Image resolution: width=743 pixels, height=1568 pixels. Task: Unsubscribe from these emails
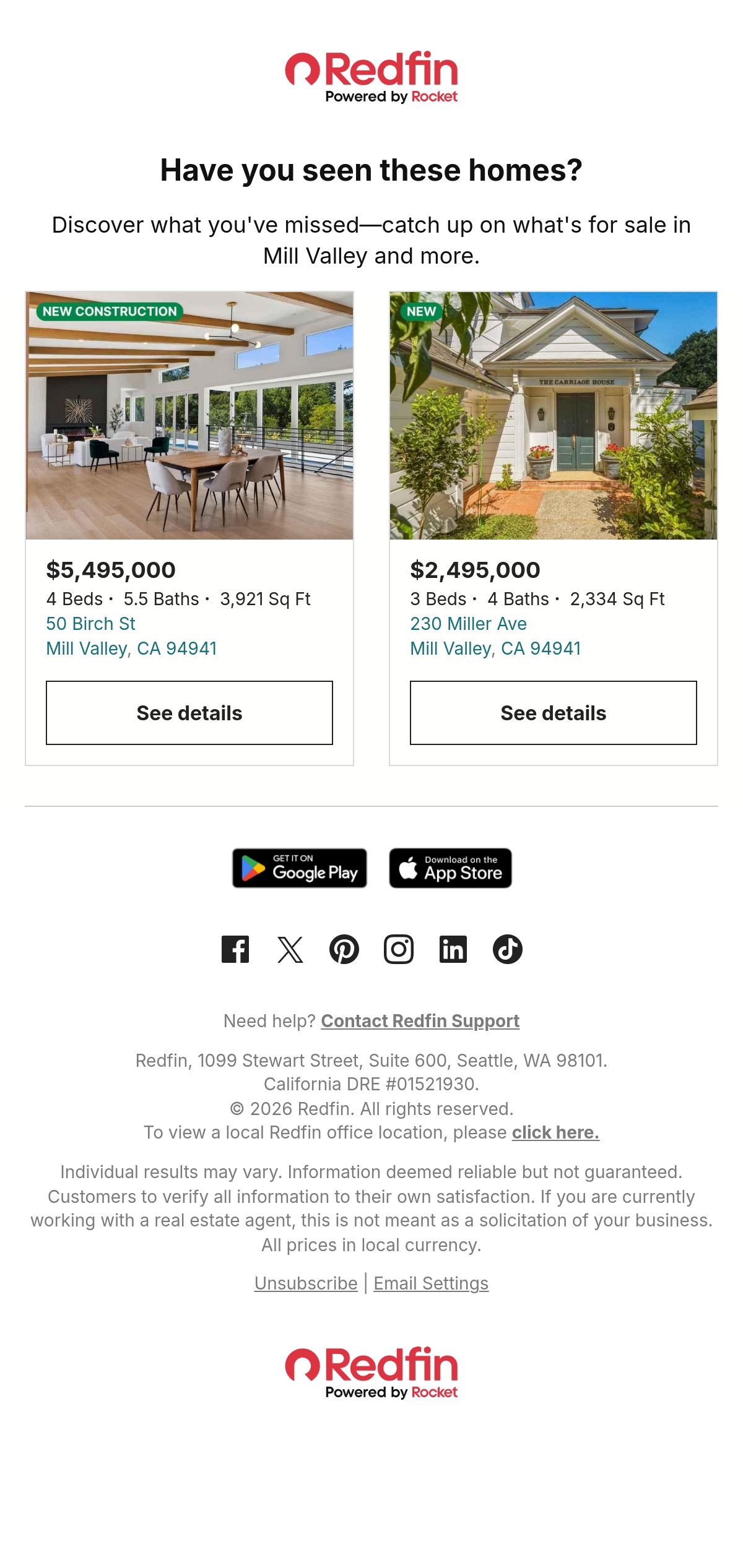coord(306,1283)
